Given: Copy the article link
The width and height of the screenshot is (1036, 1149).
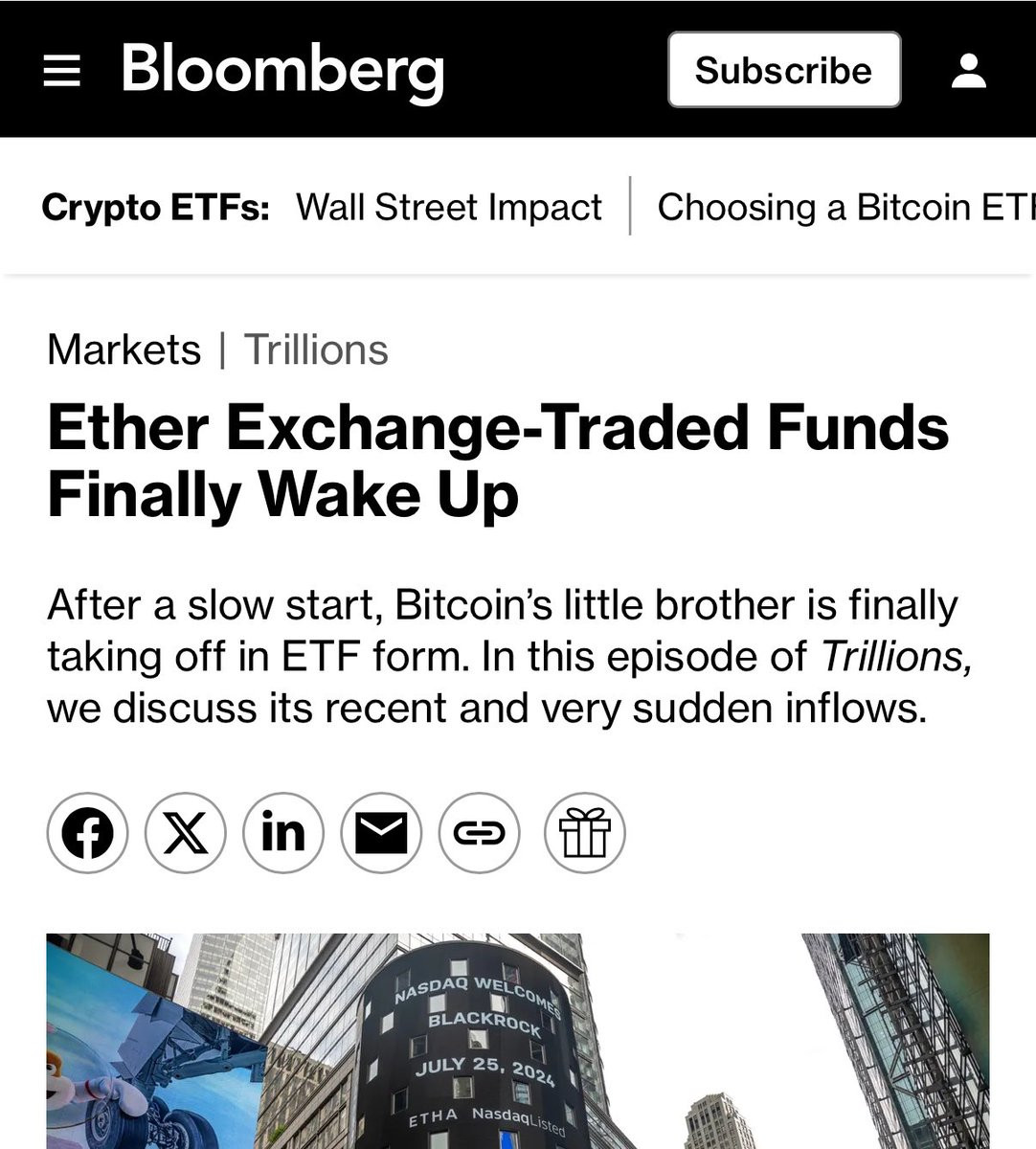Looking at the screenshot, I should (479, 833).
